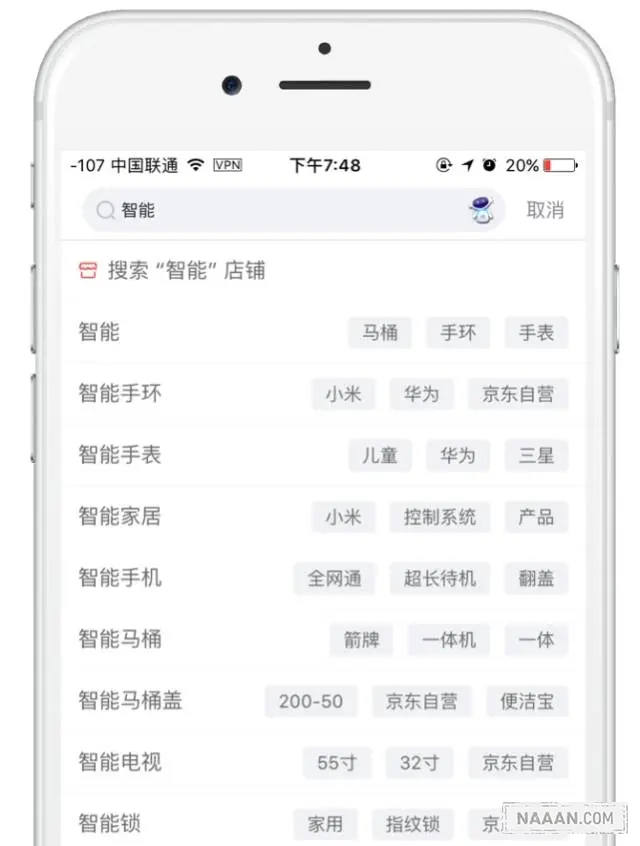Open the robot assistant icon in search bar
The image size is (640, 846).
pyautogui.click(x=482, y=210)
